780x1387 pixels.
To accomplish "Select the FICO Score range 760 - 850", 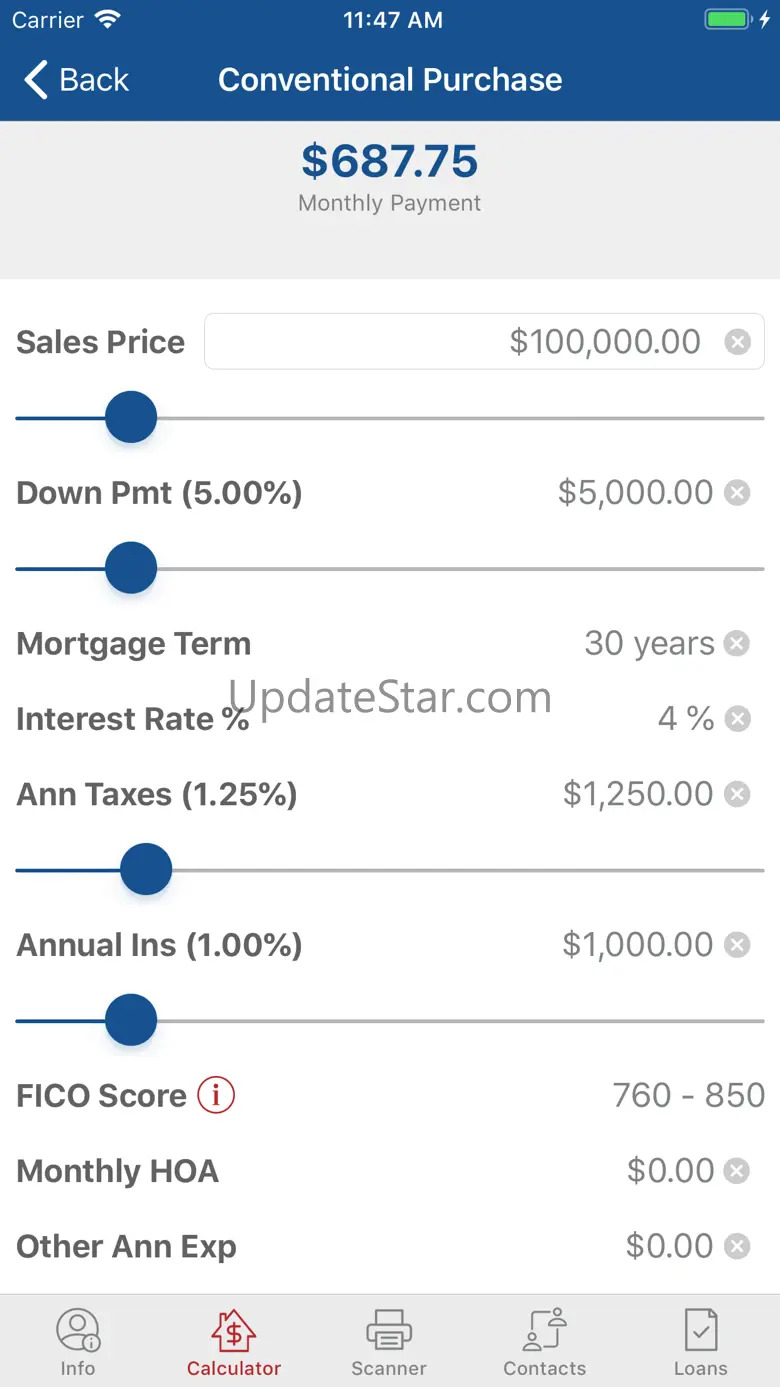I will coord(688,1096).
